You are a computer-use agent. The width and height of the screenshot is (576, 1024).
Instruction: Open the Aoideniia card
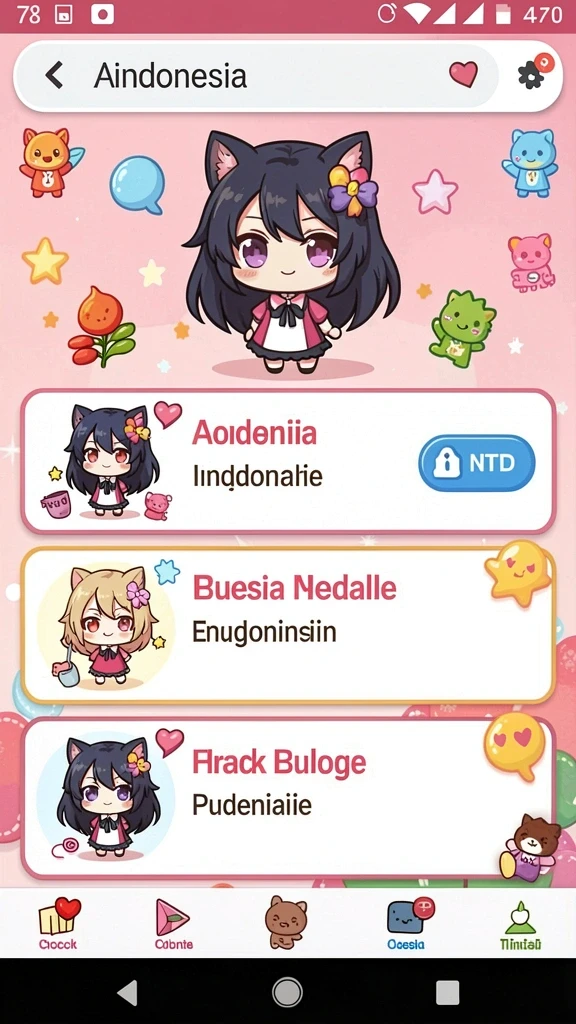pyautogui.click(x=288, y=461)
